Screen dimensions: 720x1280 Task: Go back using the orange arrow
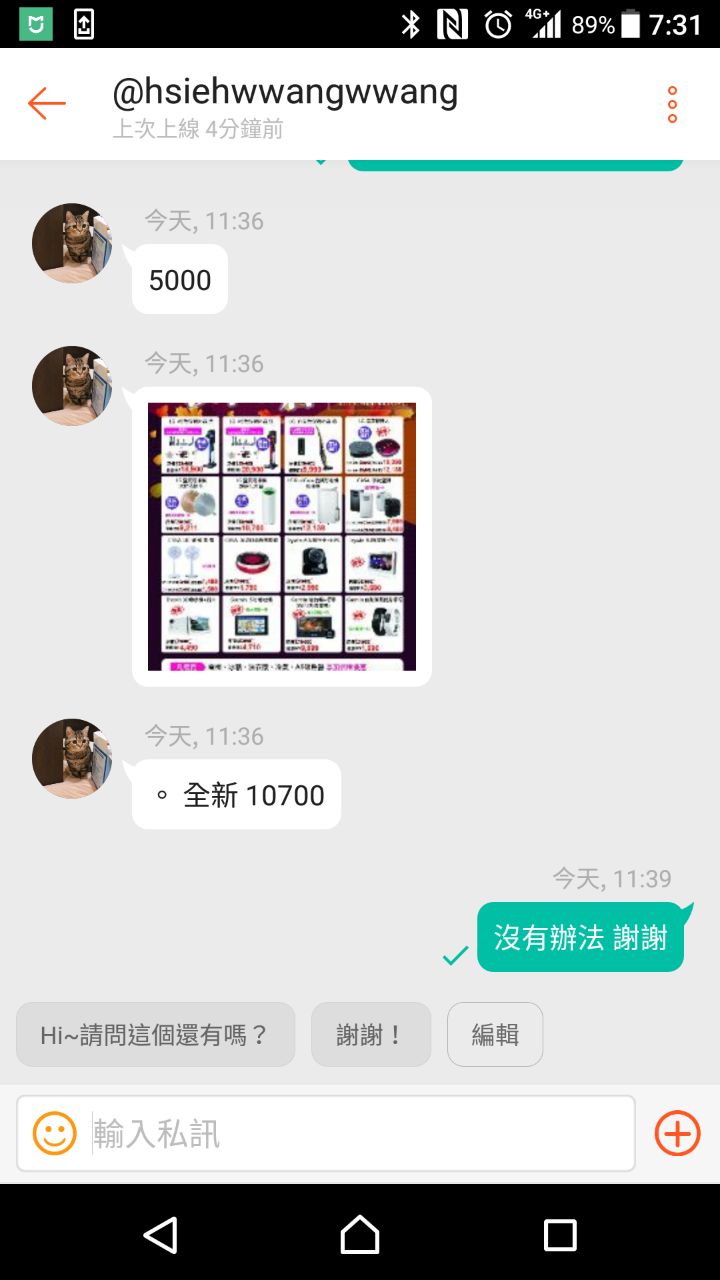pyautogui.click(x=46, y=103)
